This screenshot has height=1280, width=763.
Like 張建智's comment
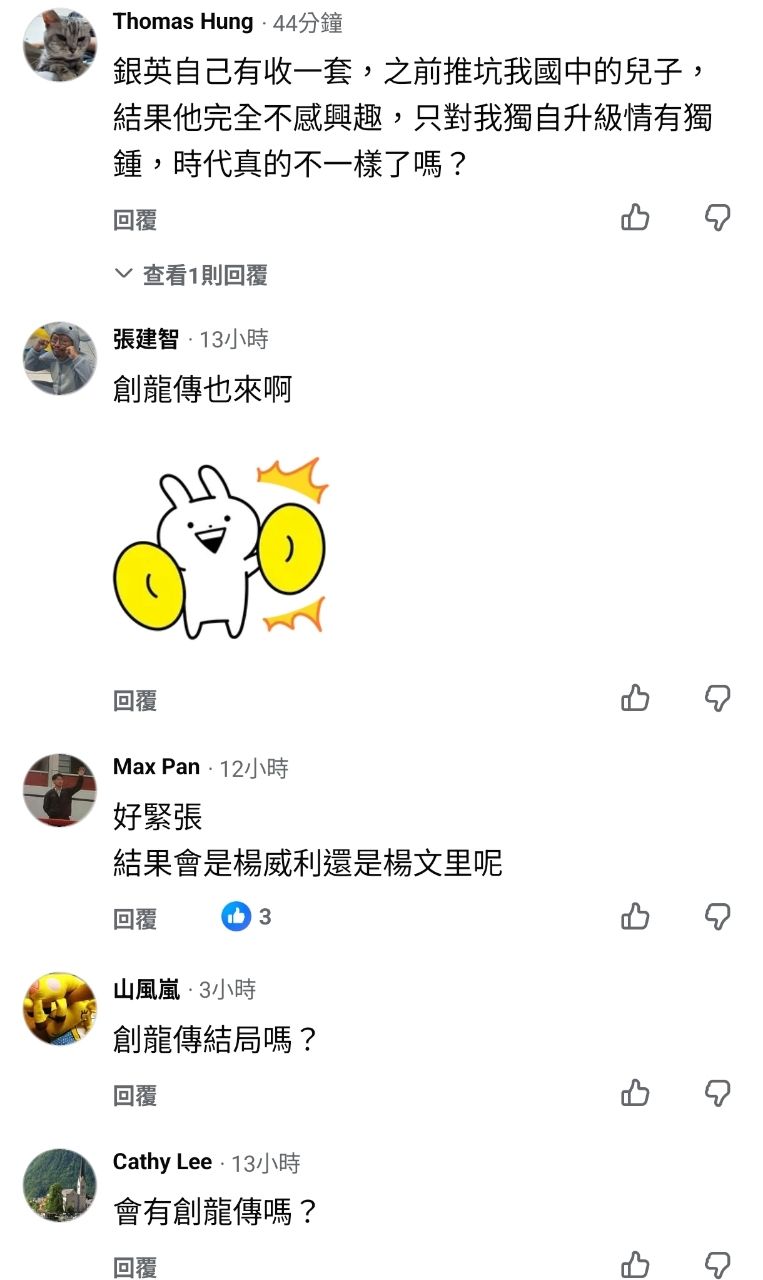(635, 698)
